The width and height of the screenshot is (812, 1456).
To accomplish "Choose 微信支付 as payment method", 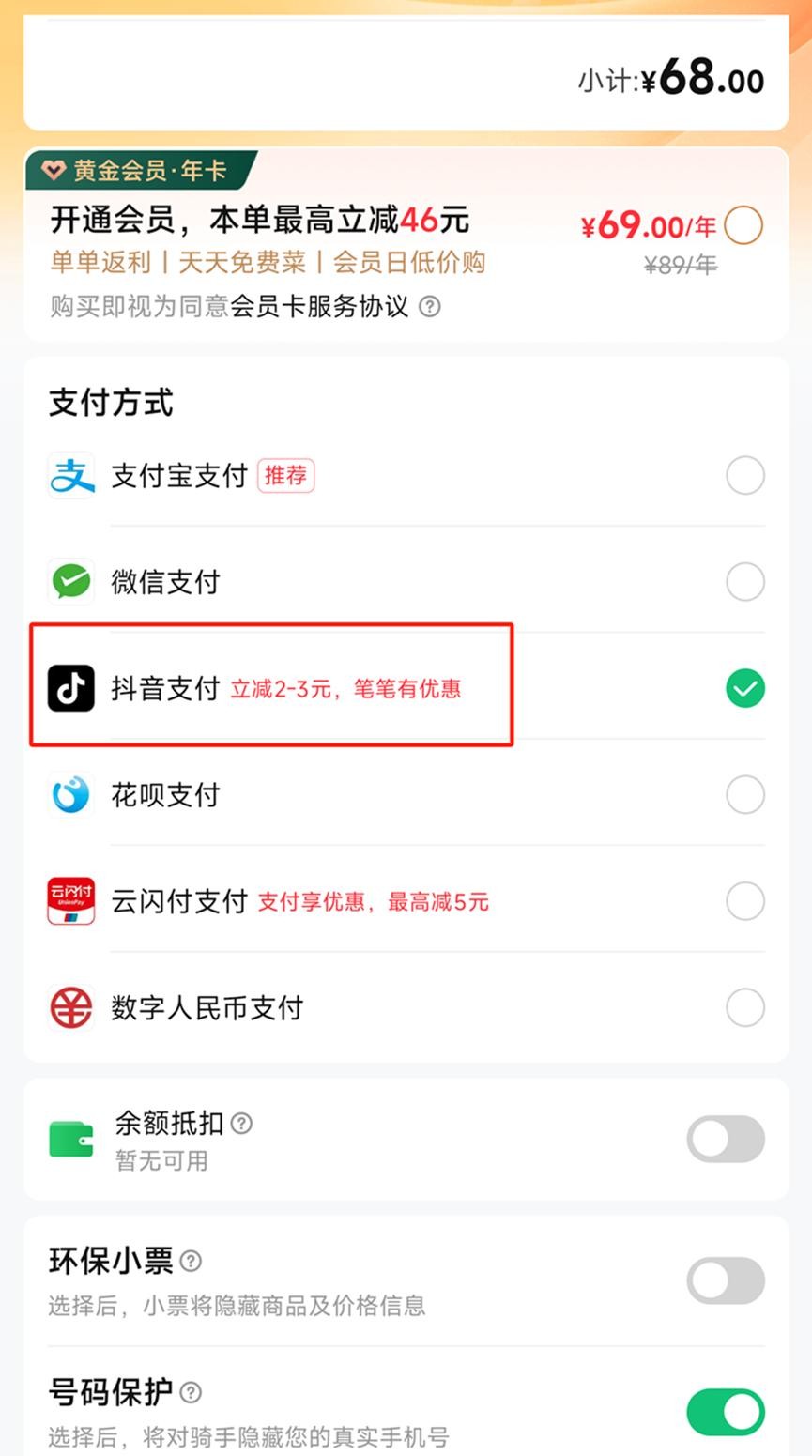I will pyautogui.click(x=744, y=582).
